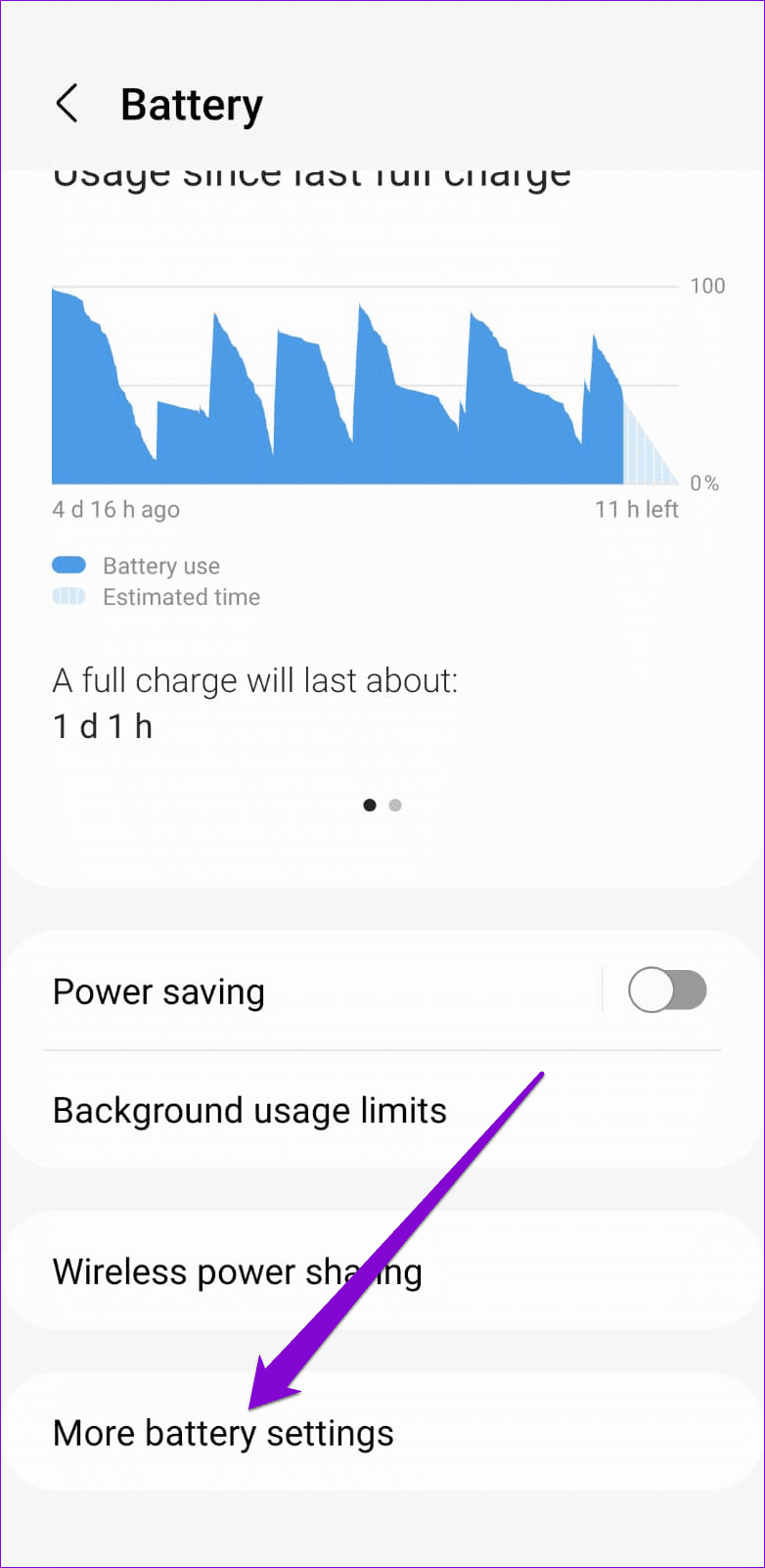Go back from Battery settings

(67, 104)
